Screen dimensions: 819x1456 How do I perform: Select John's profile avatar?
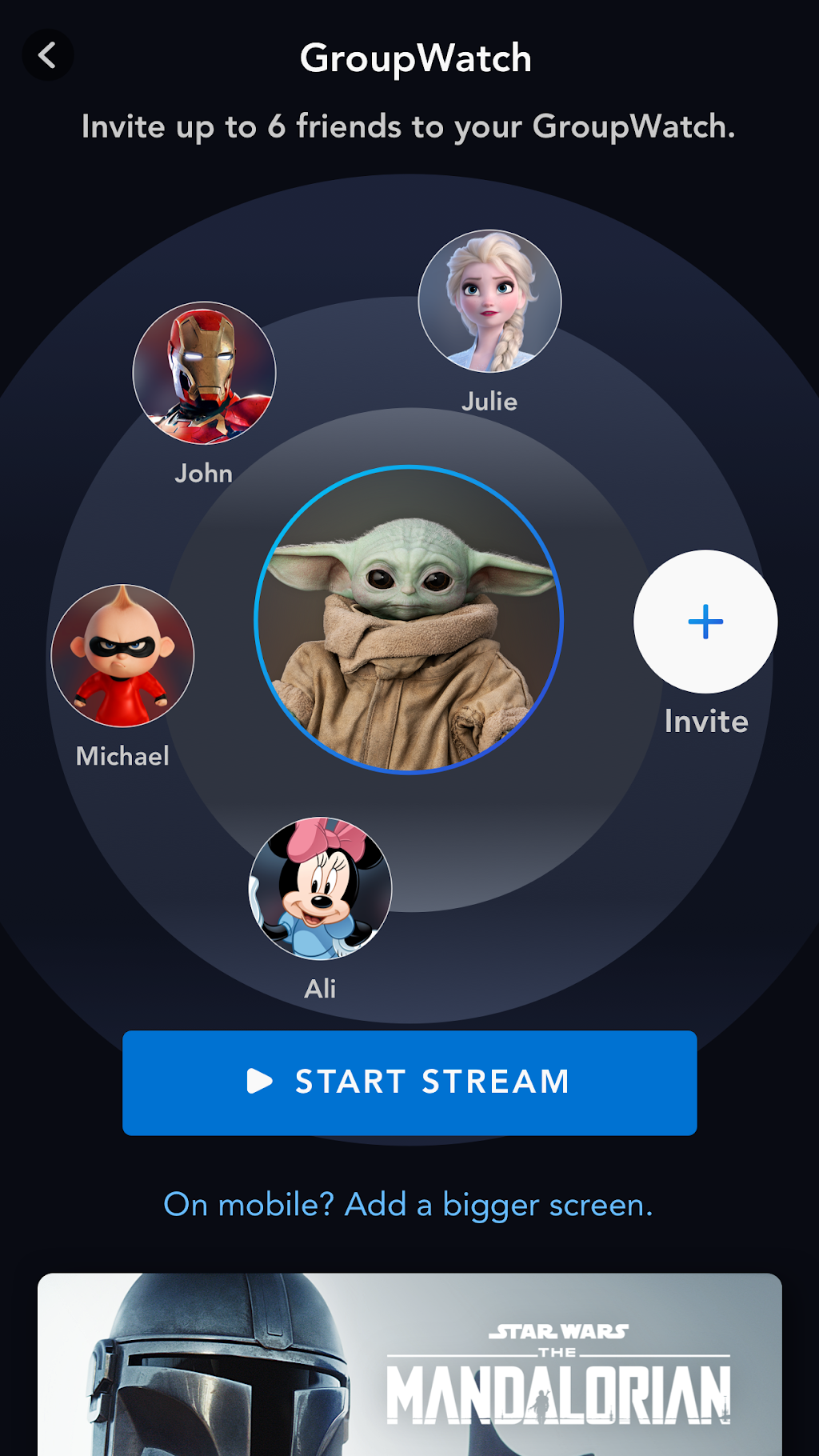[x=204, y=373]
